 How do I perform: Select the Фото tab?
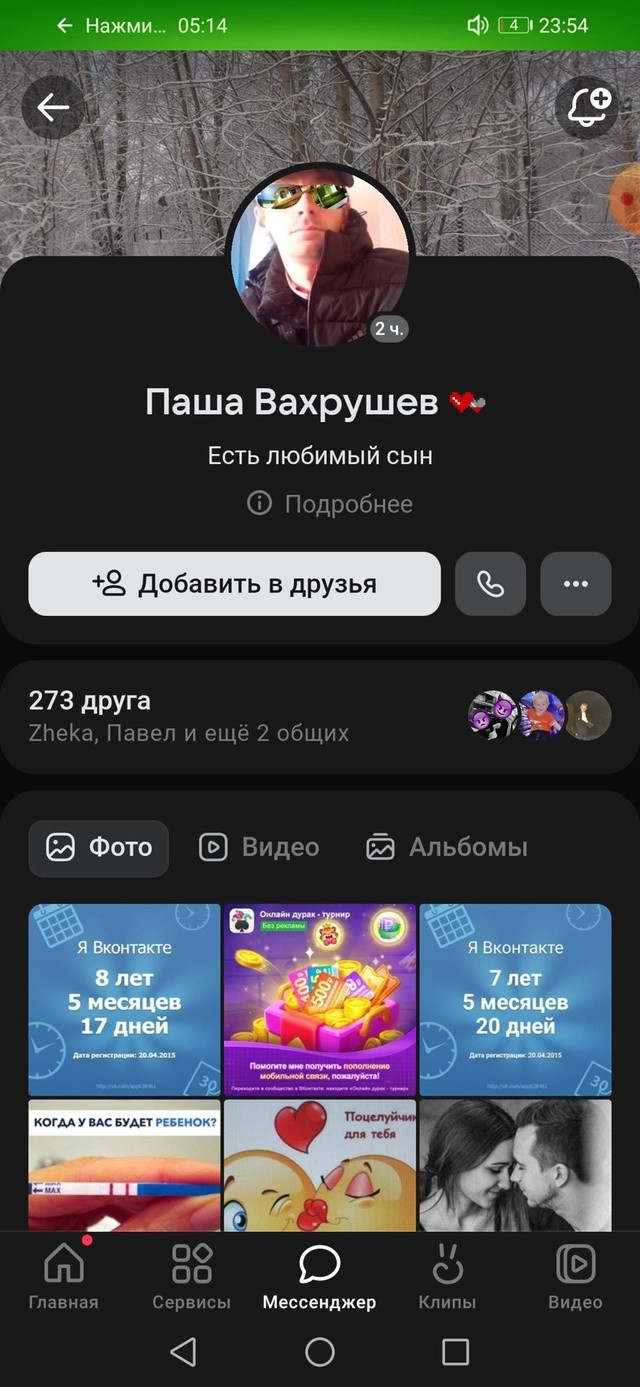pos(98,847)
